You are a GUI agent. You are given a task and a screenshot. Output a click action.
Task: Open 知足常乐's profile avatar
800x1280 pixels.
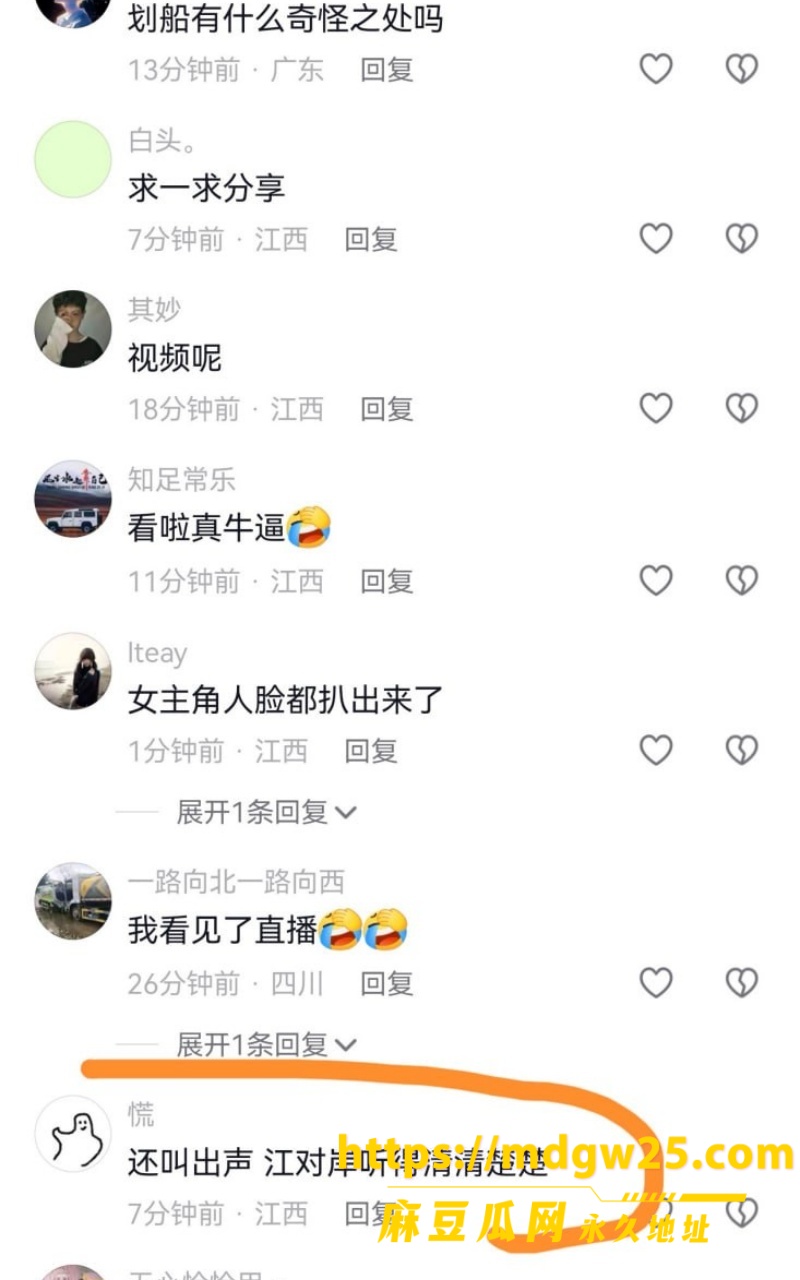(73, 499)
